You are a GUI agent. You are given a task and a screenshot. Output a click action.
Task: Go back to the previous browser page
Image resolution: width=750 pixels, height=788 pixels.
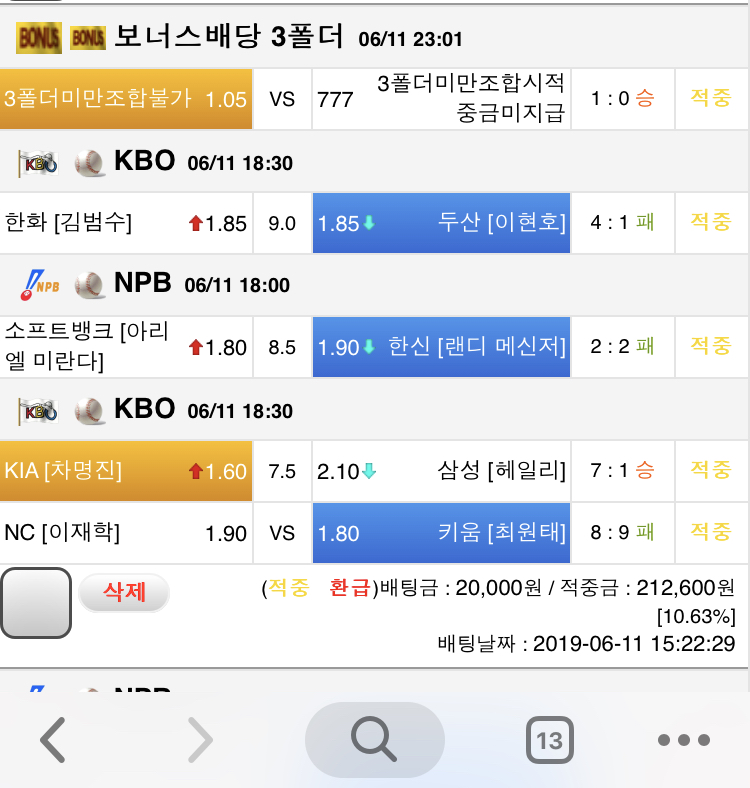coord(53,741)
